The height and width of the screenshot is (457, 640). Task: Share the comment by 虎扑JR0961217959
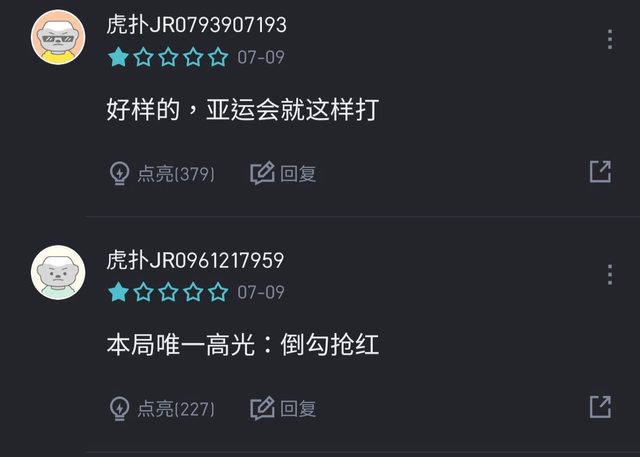599,407
